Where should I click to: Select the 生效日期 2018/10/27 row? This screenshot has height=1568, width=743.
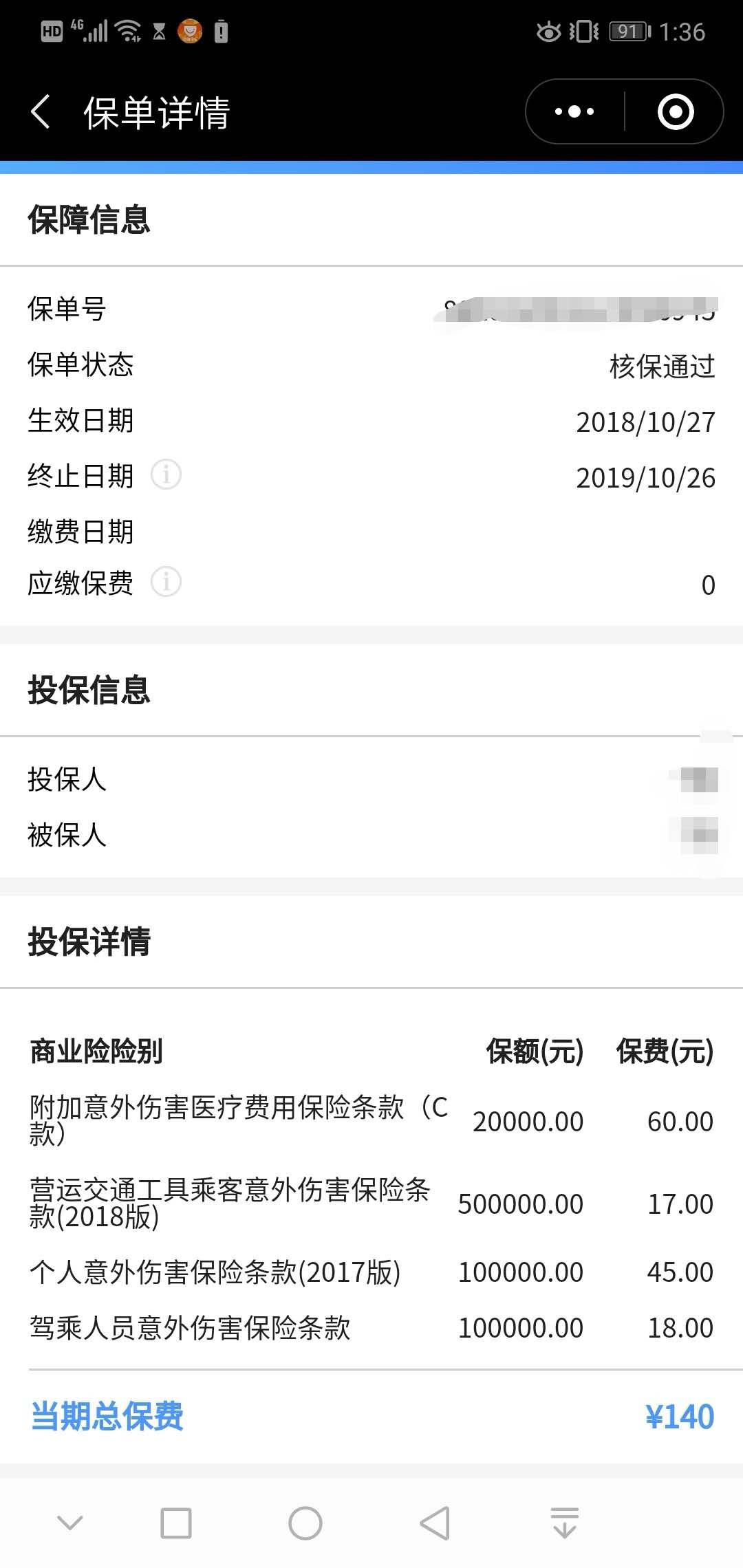(645, 422)
